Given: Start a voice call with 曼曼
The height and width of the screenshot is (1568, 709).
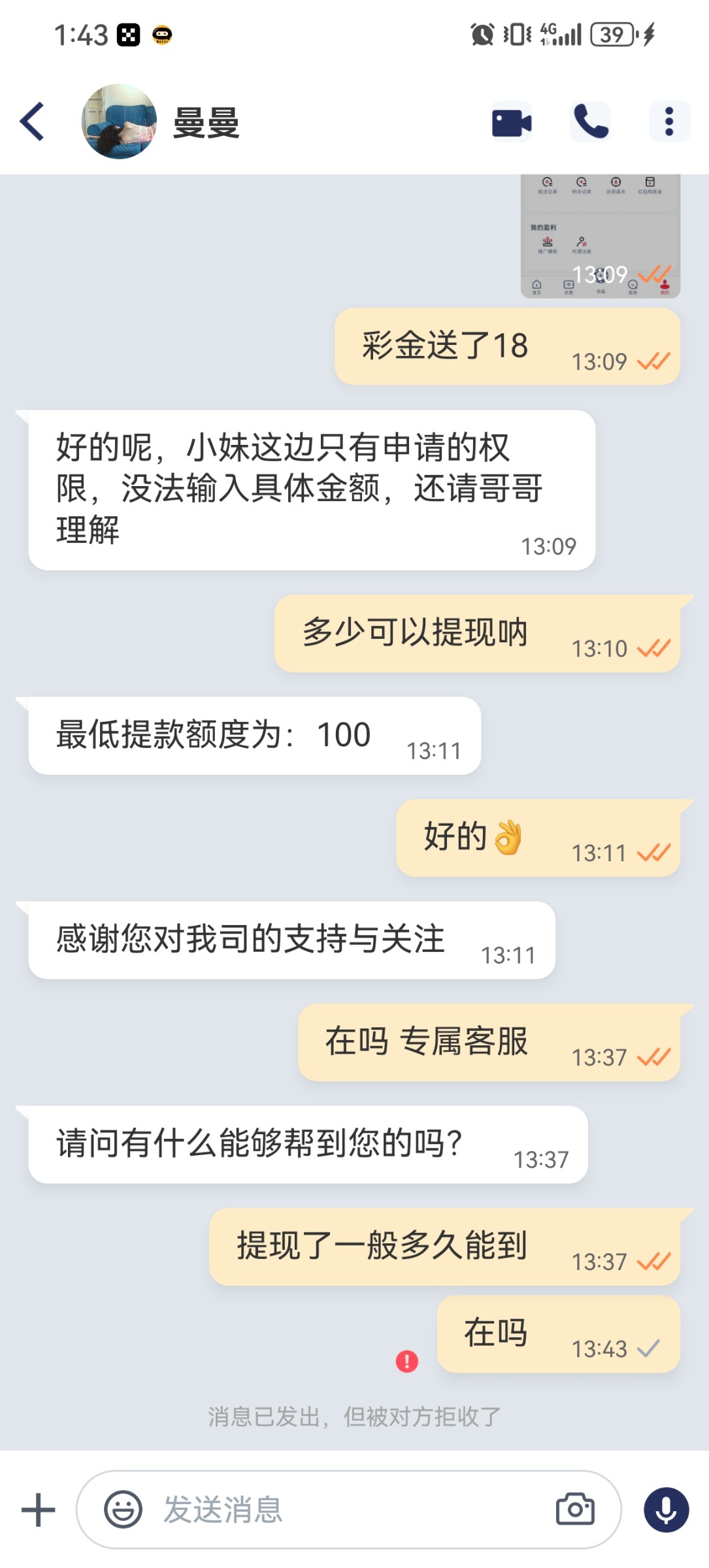Looking at the screenshot, I should pos(591,122).
